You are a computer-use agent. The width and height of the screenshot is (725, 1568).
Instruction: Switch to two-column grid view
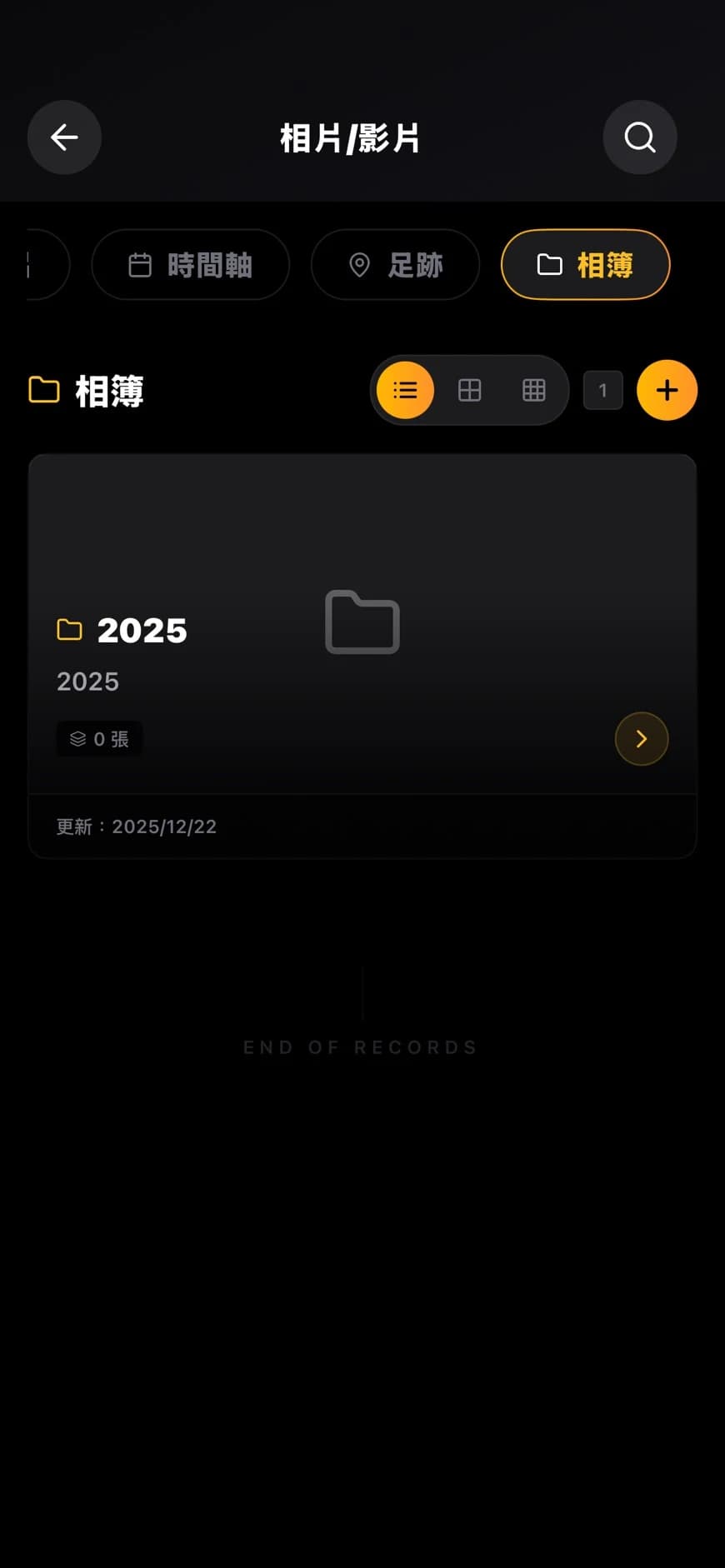pos(469,390)
